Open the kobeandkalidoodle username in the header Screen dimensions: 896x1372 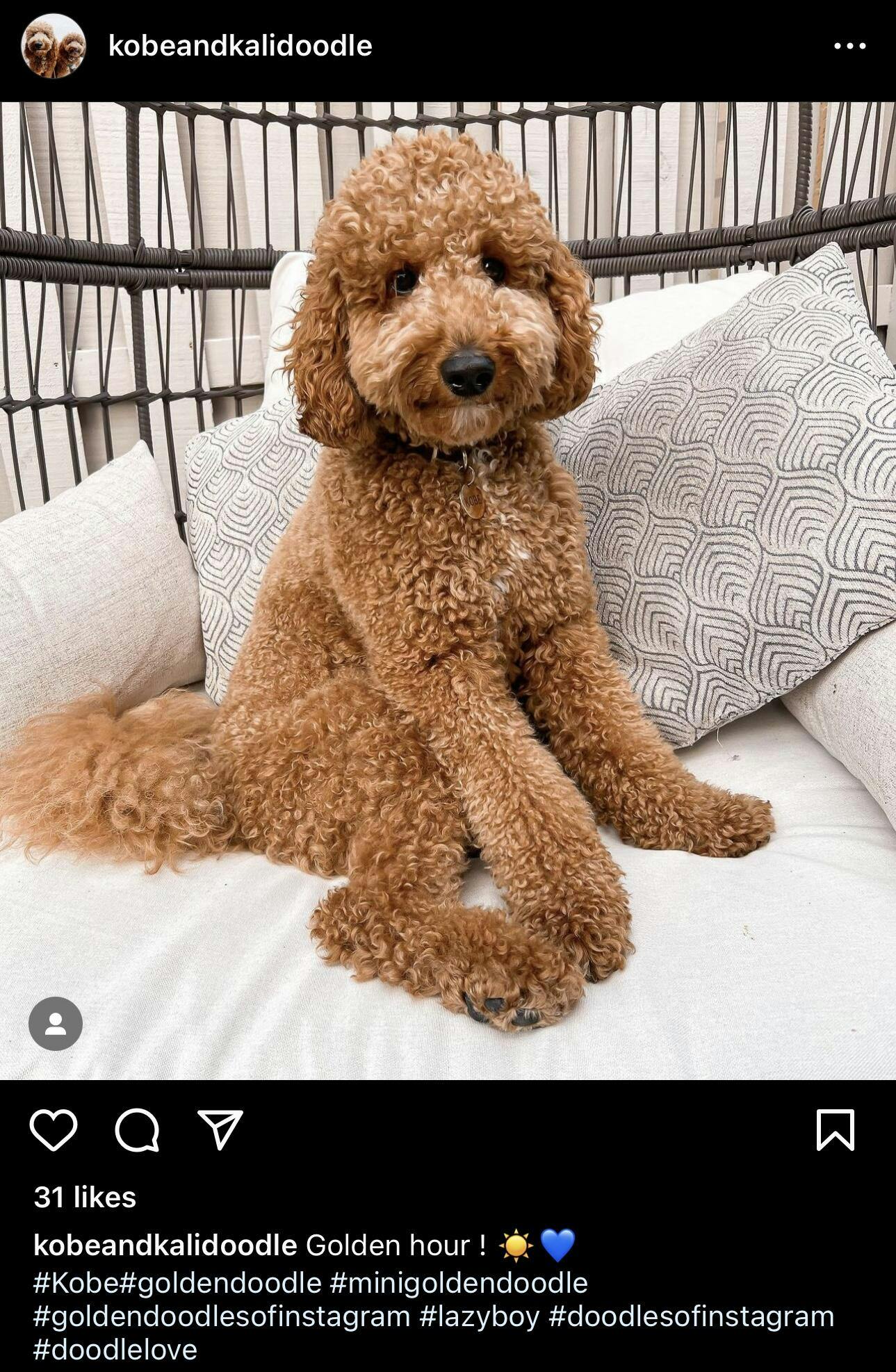tap(241, 46)
